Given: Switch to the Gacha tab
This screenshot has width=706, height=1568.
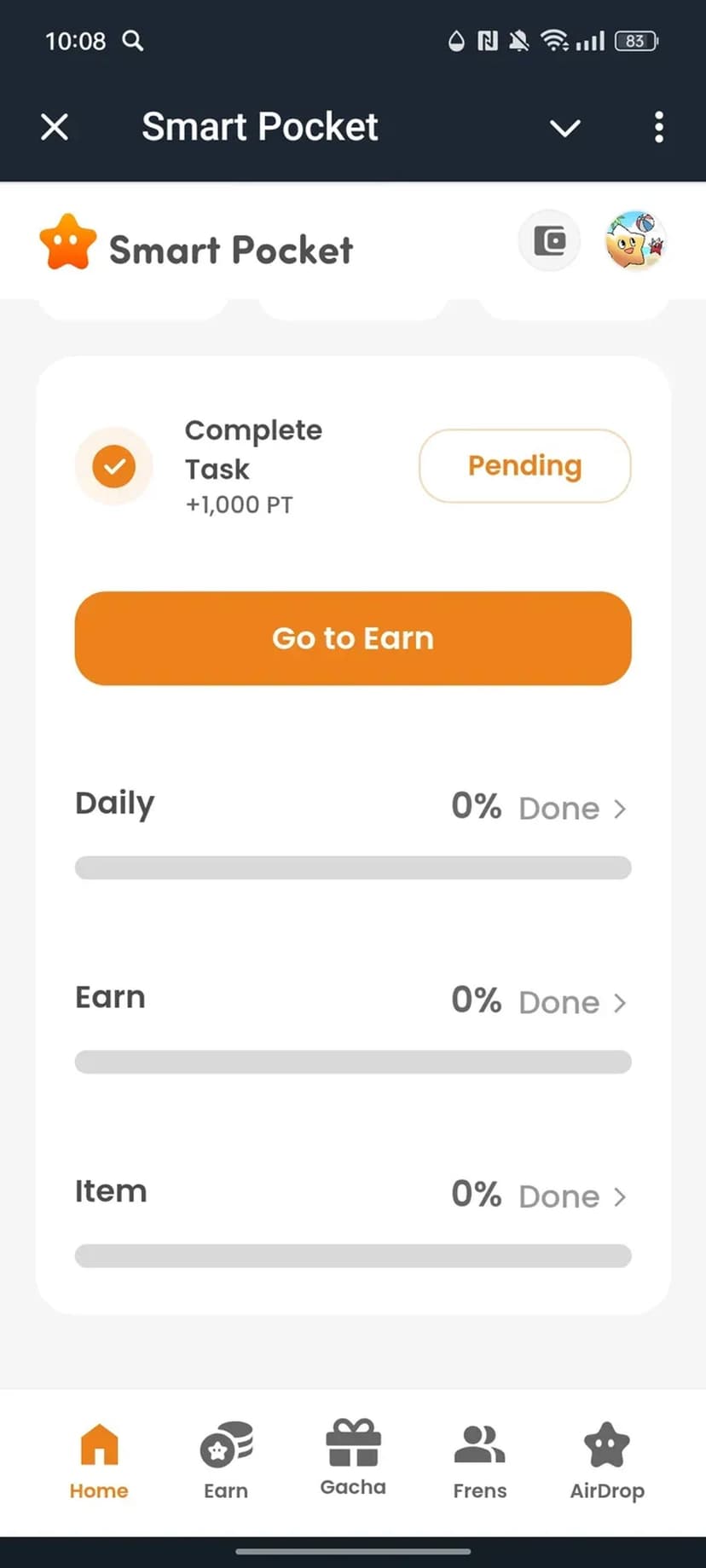Looking at the screenshot, I should pos(353,1459).
